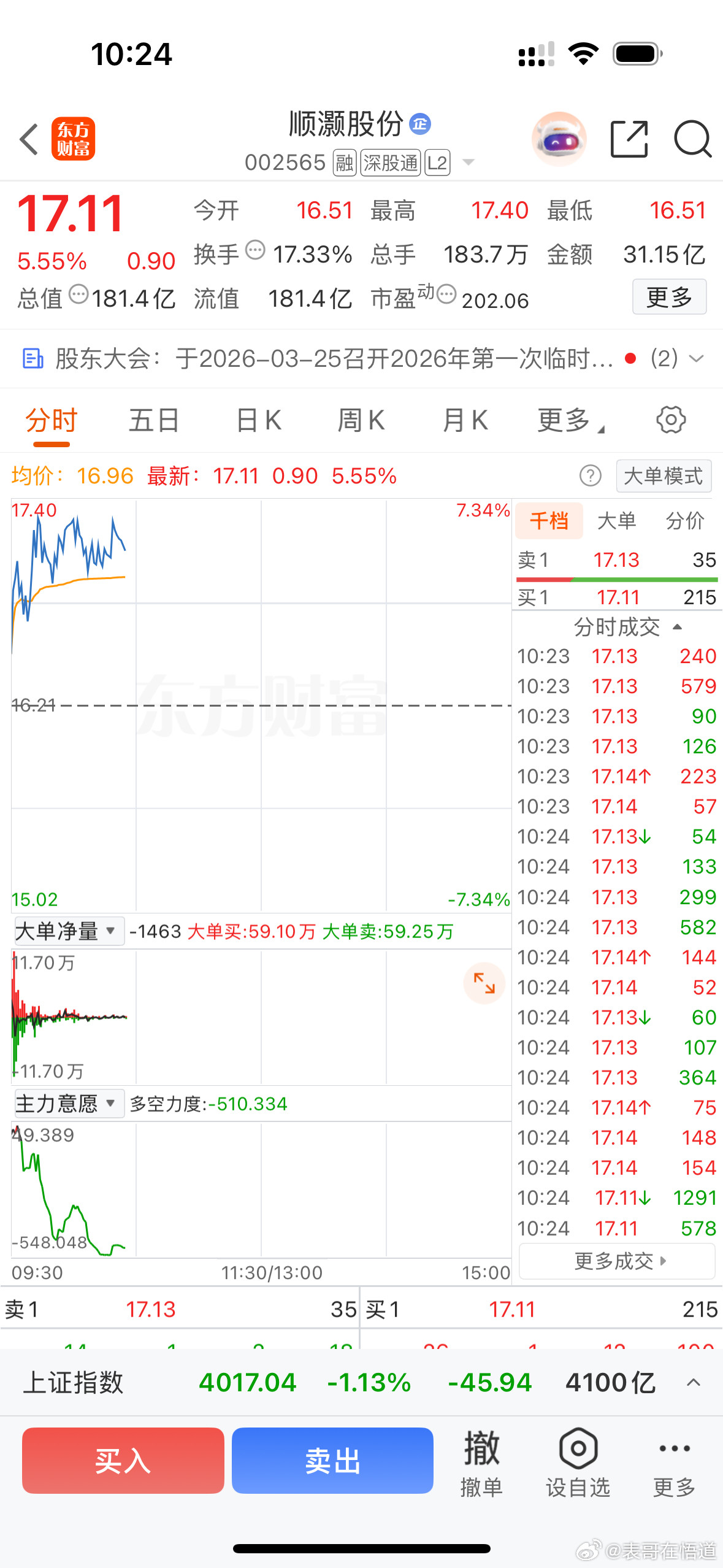The height and width of the screenshot is (1568, 723).
Task: Expand chart to fullscreen with arrows icon
Action: click(x=484, y=983)
